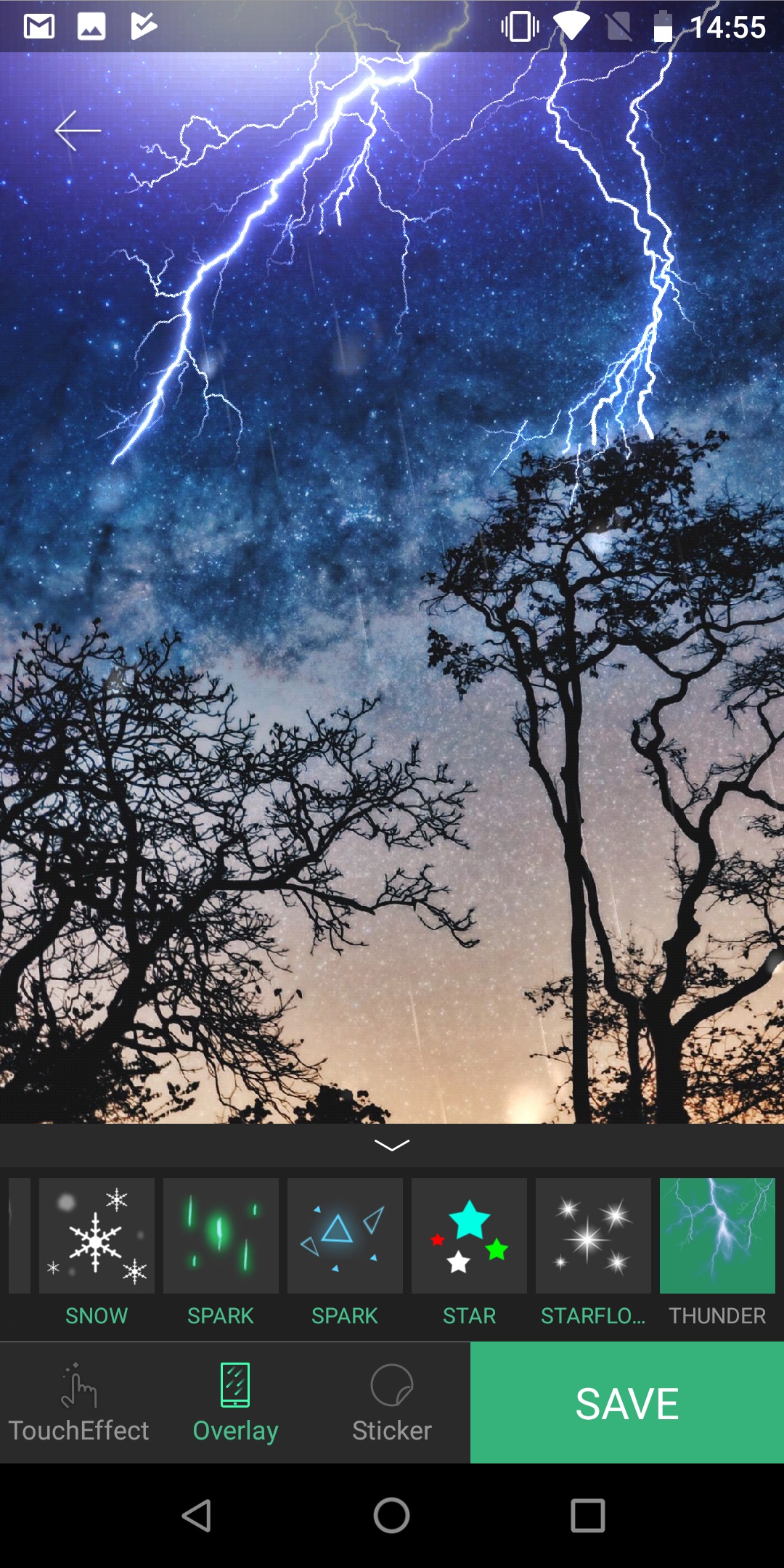Switch to the Overlay tab
784x1568 pixels.
click(x=235, y=1402)
